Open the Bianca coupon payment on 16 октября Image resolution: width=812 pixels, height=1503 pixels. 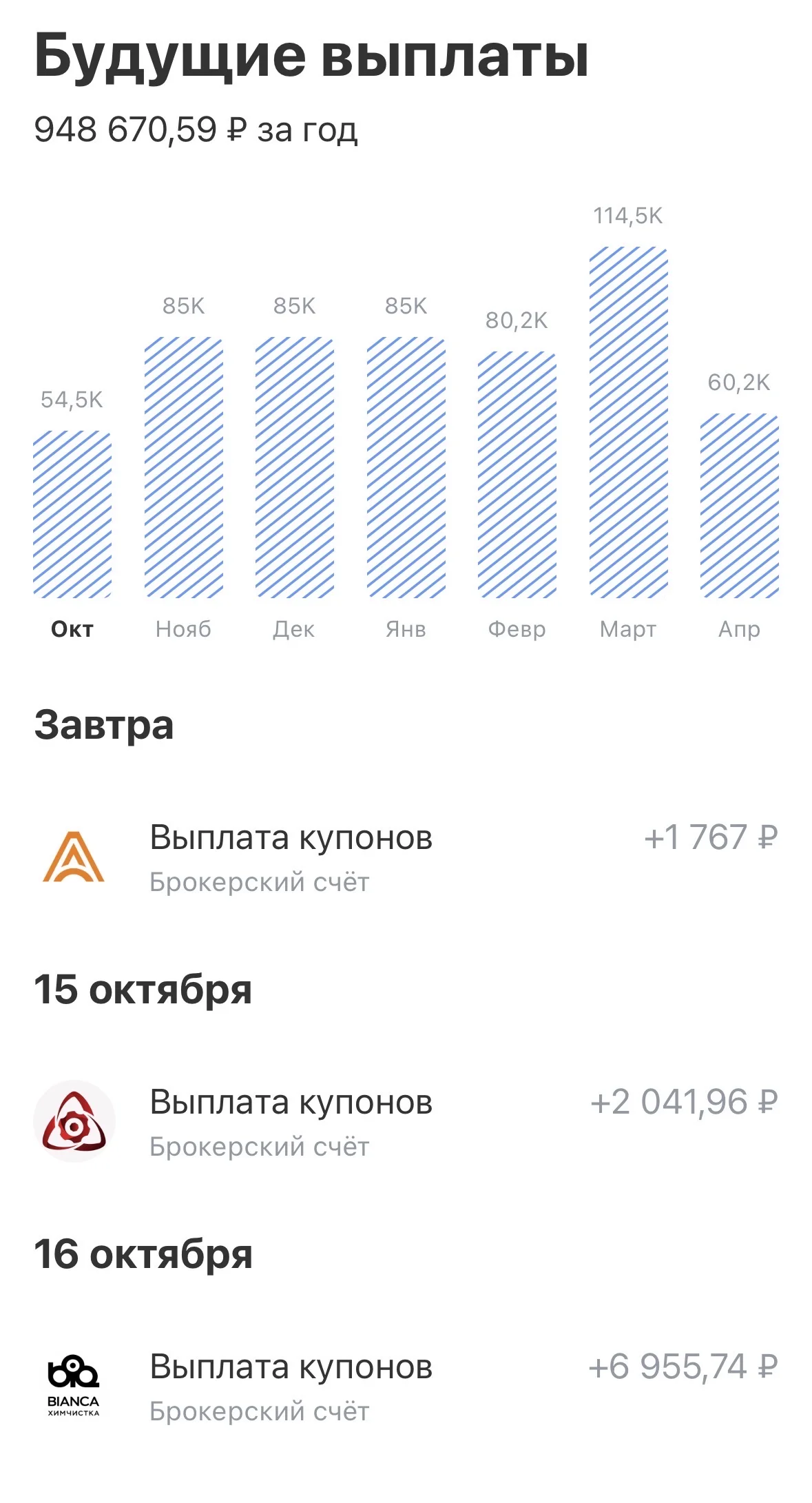pyautogui.click(x=406, y=1387)
